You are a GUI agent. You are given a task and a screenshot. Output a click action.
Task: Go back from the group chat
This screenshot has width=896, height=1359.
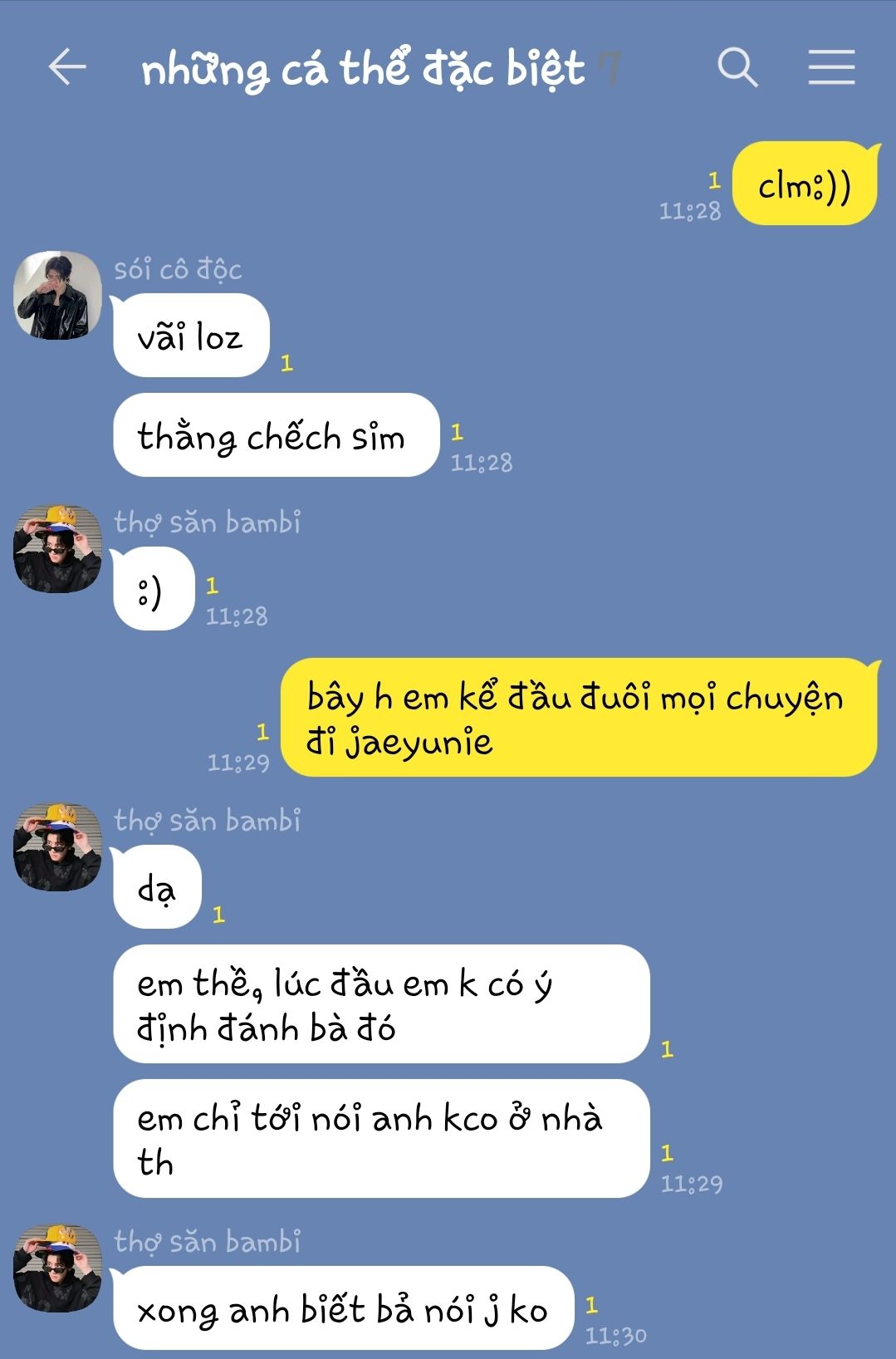pyautogui.click(x=67, y=67)
